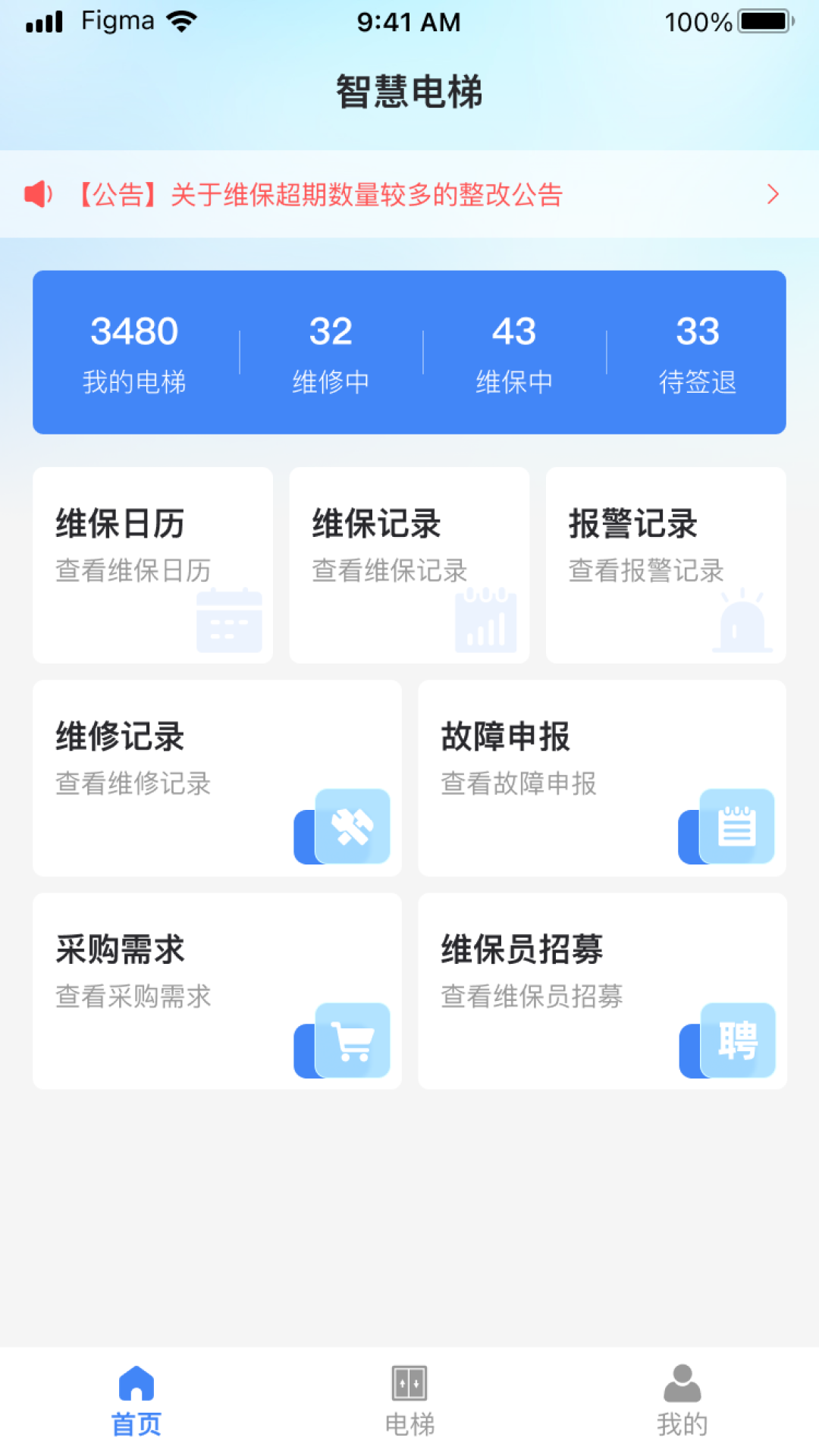Click the chart icon on 维保记录 card
The height and width of the screenshot is (1456, 819).
tap(485, 620)
